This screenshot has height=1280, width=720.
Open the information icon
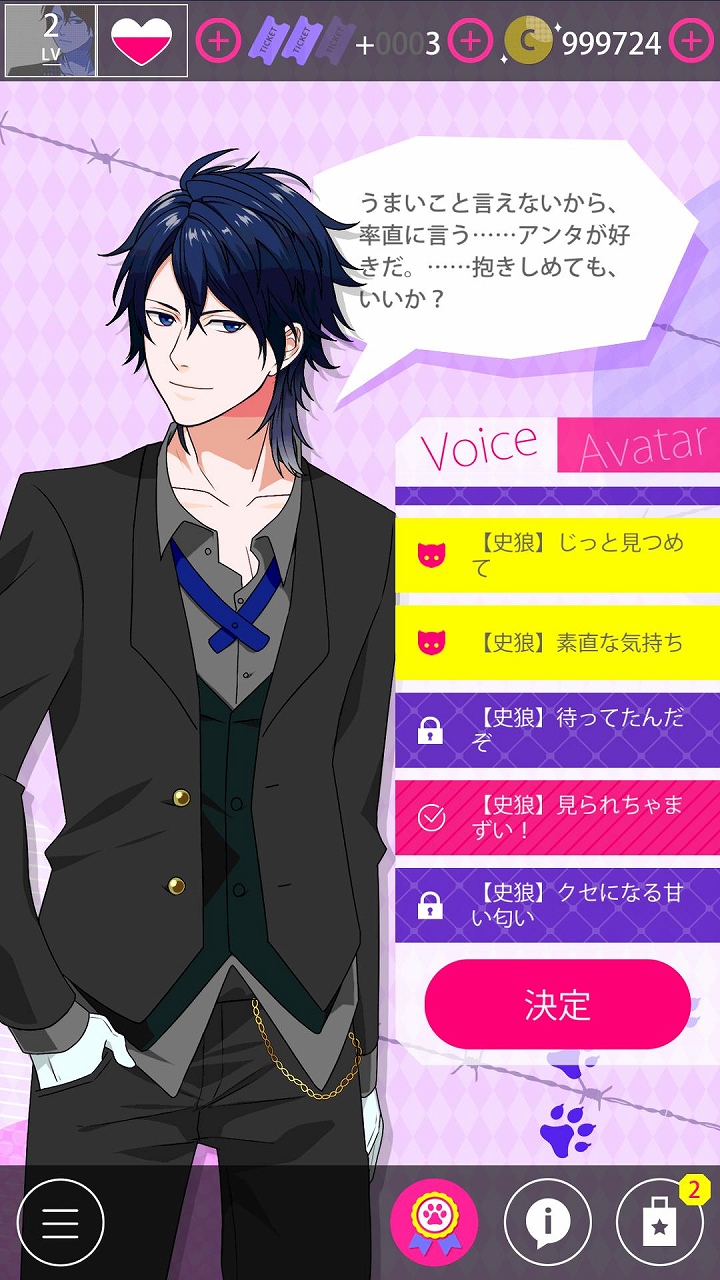(x=547, y=1222)
